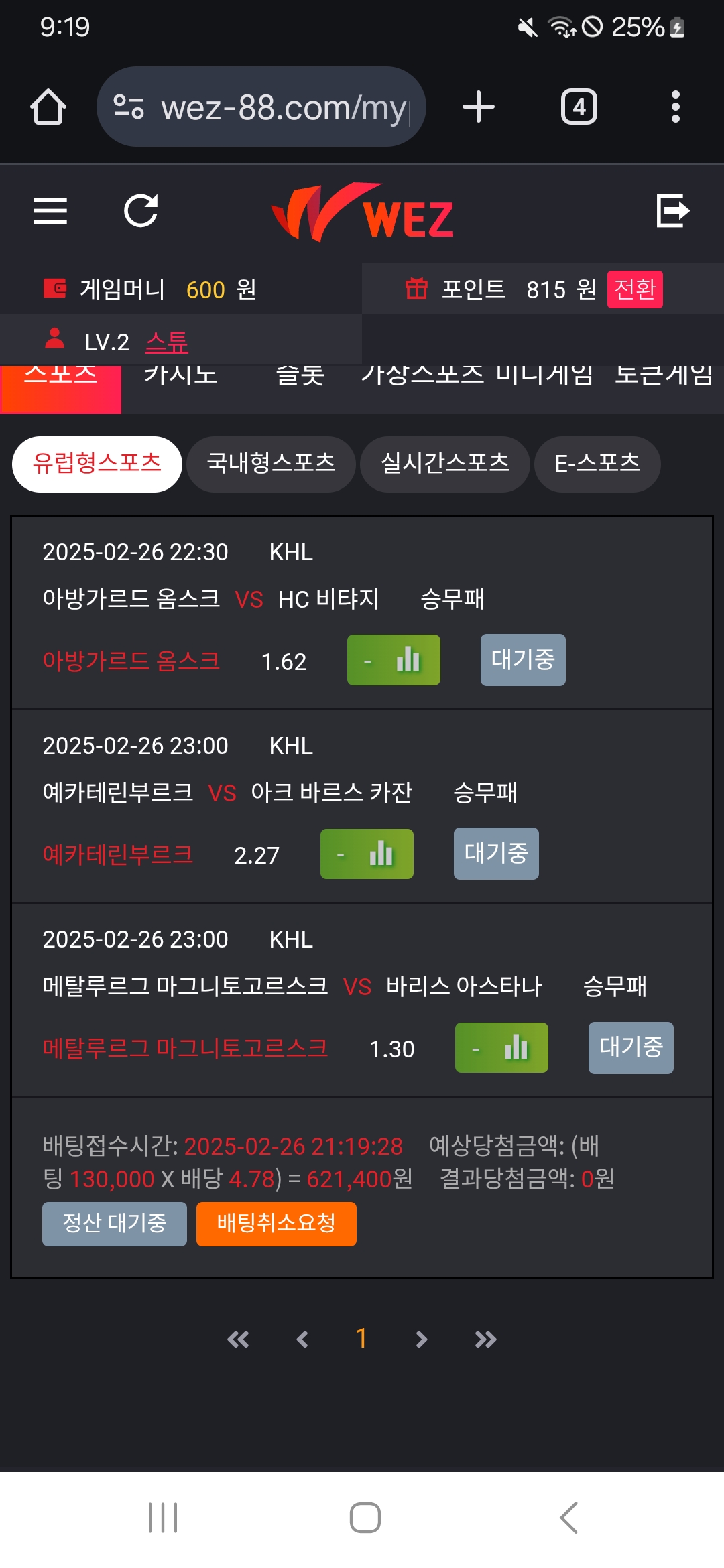Open browser tab switcher showing 4

point(579,107)
